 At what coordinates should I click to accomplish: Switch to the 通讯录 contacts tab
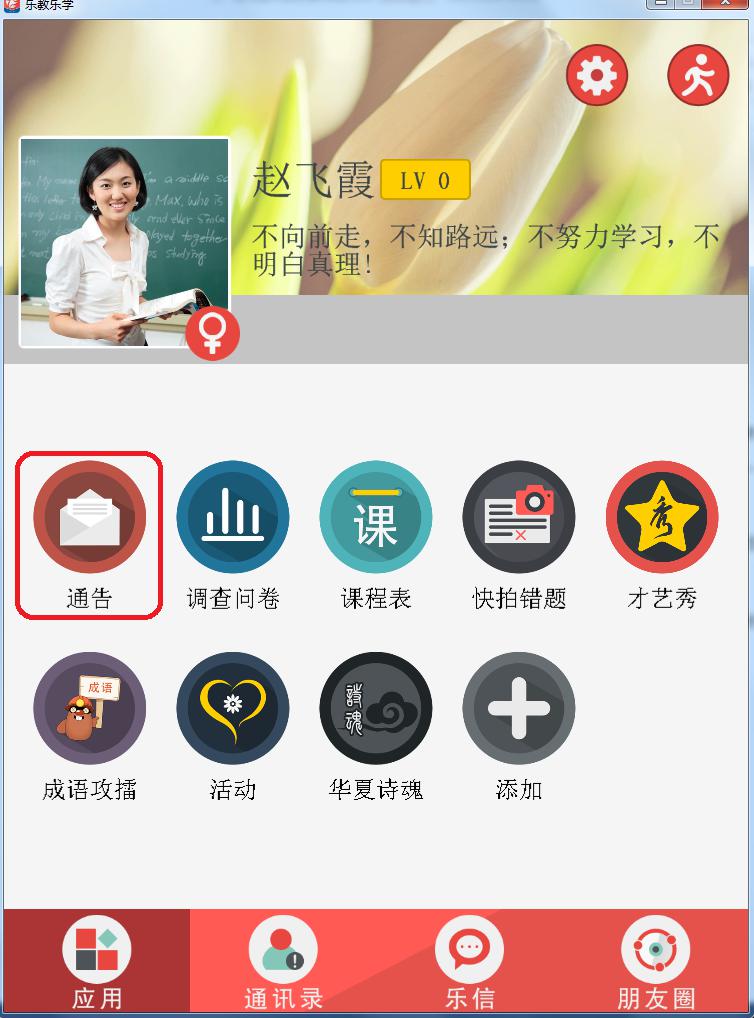tap(283, 962)
